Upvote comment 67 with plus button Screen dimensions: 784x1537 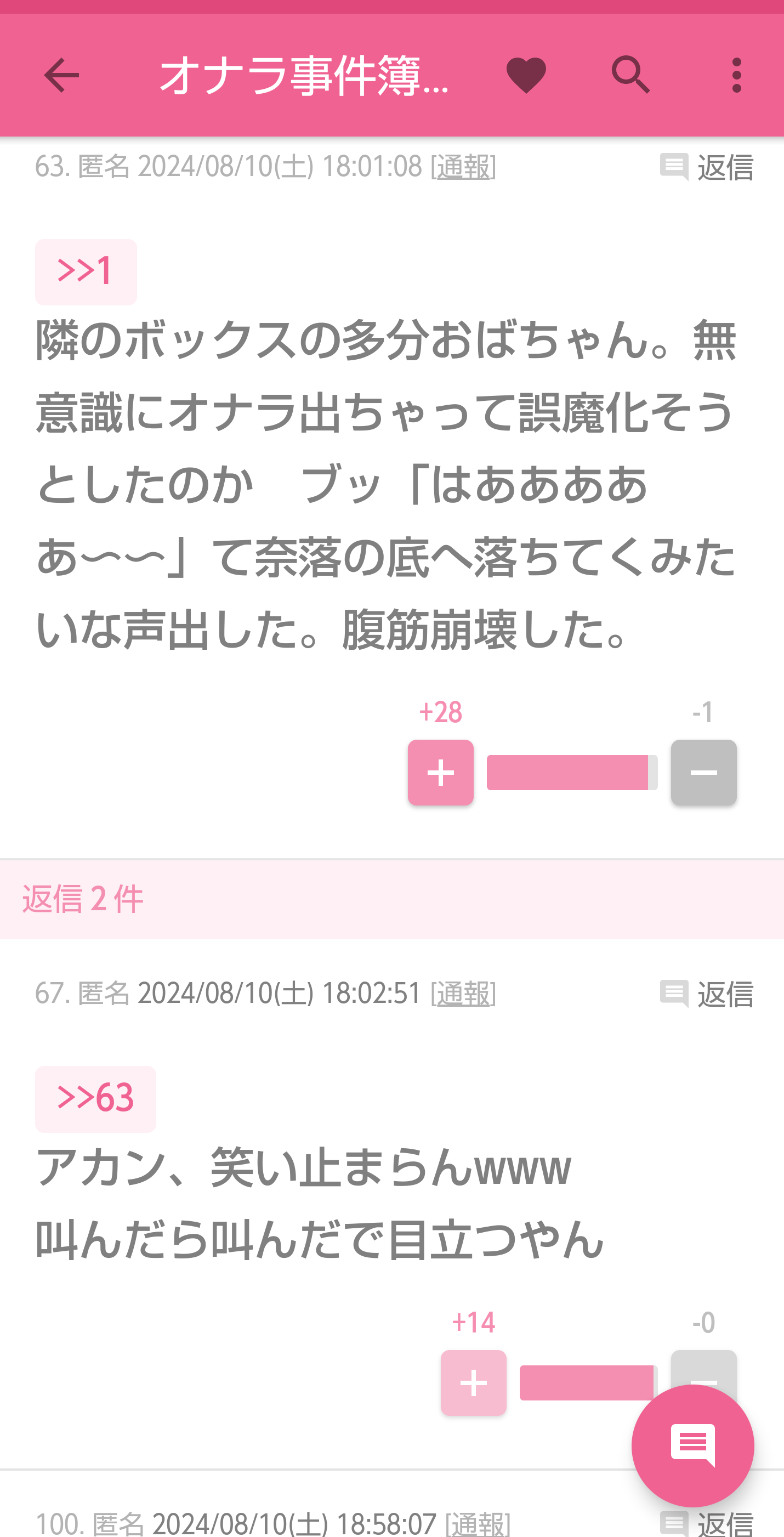coord(473,1382)
